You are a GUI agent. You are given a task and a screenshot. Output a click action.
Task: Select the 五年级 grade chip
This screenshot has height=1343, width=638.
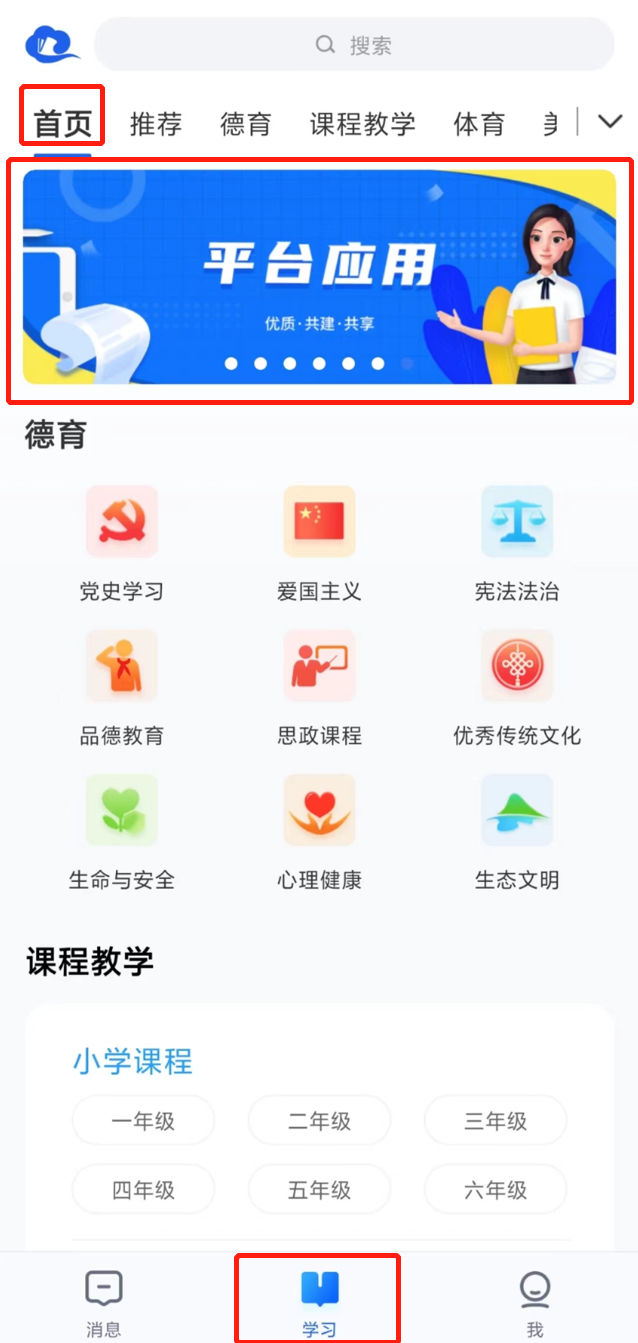point(319,1190)
